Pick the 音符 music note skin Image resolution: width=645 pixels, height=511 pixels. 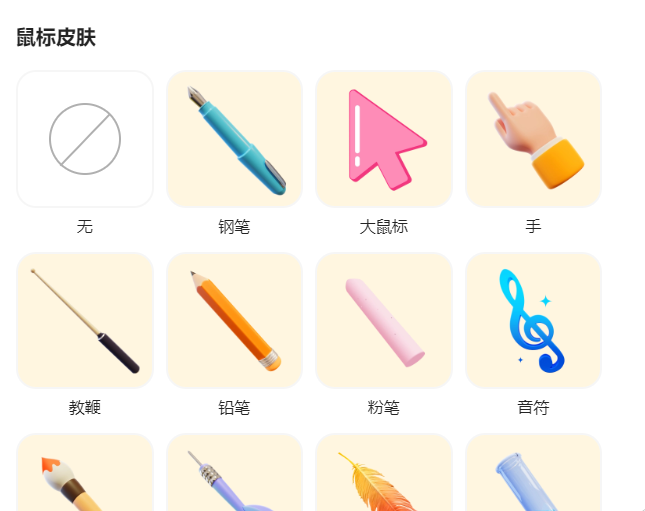[x=533, y=320]
